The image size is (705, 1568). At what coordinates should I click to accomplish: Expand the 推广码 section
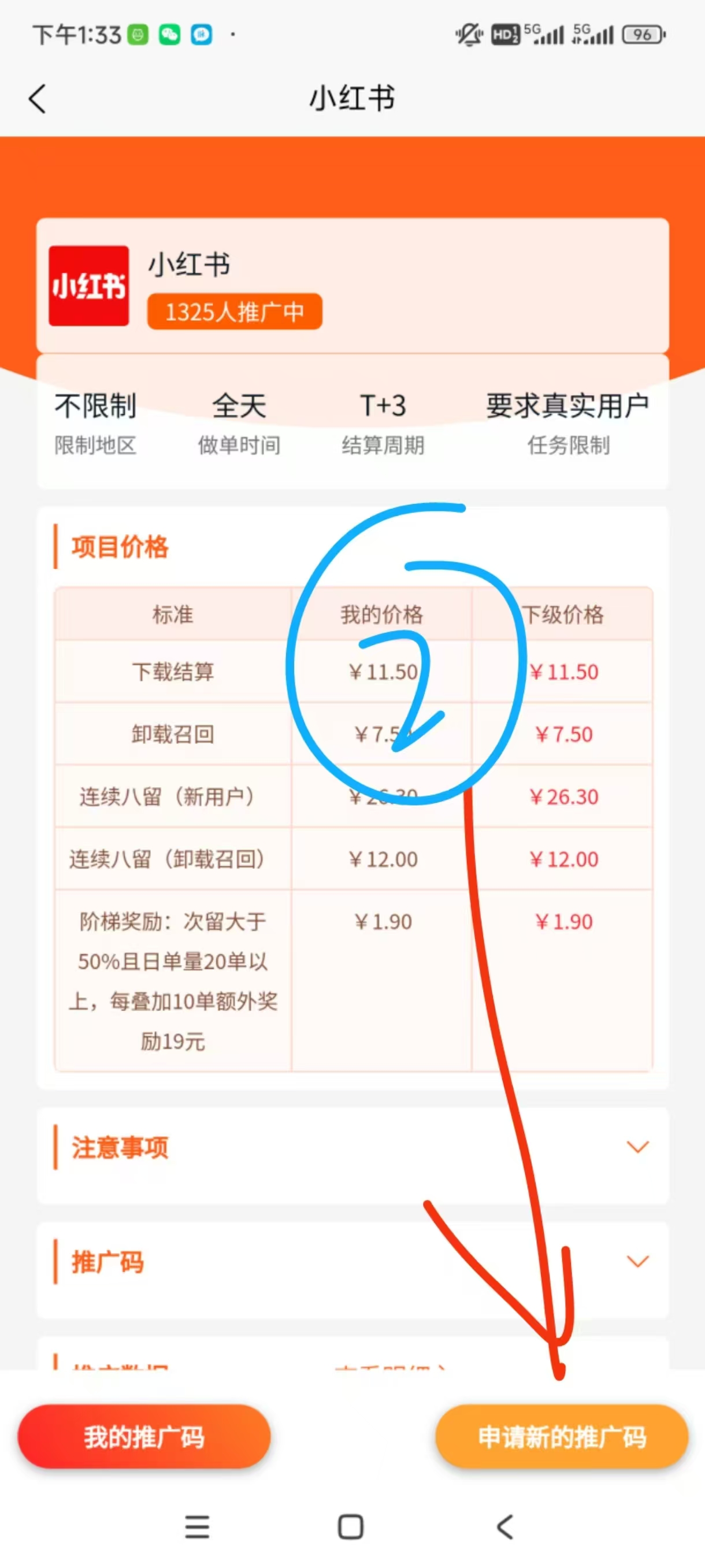coord(637,1261)
